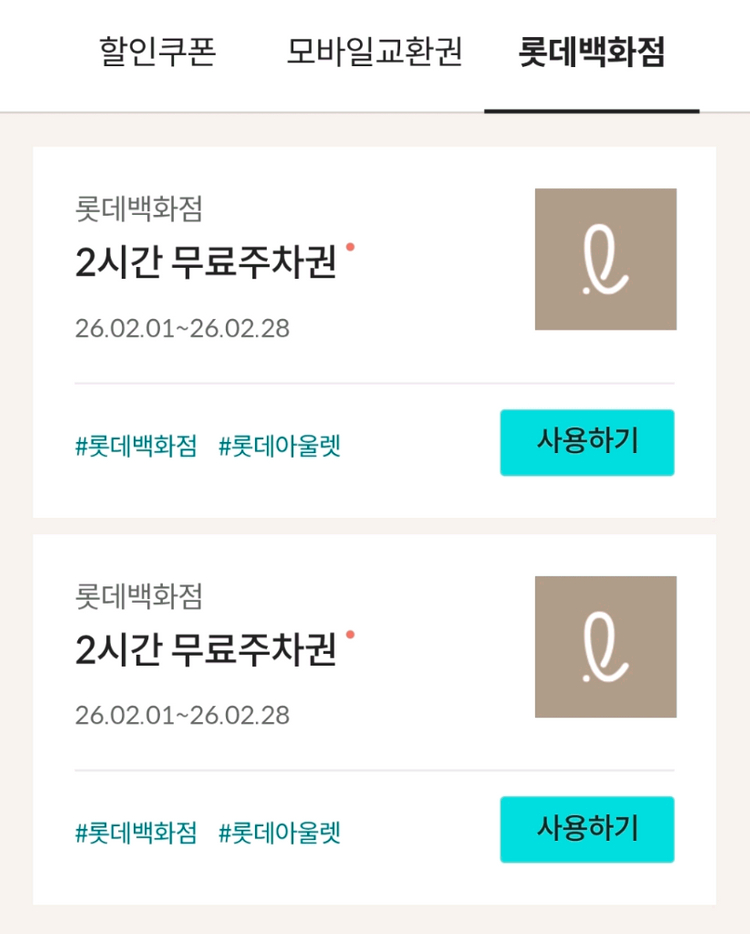
Task: Select the 롯데백화점 tab
Action: [592, 53]
